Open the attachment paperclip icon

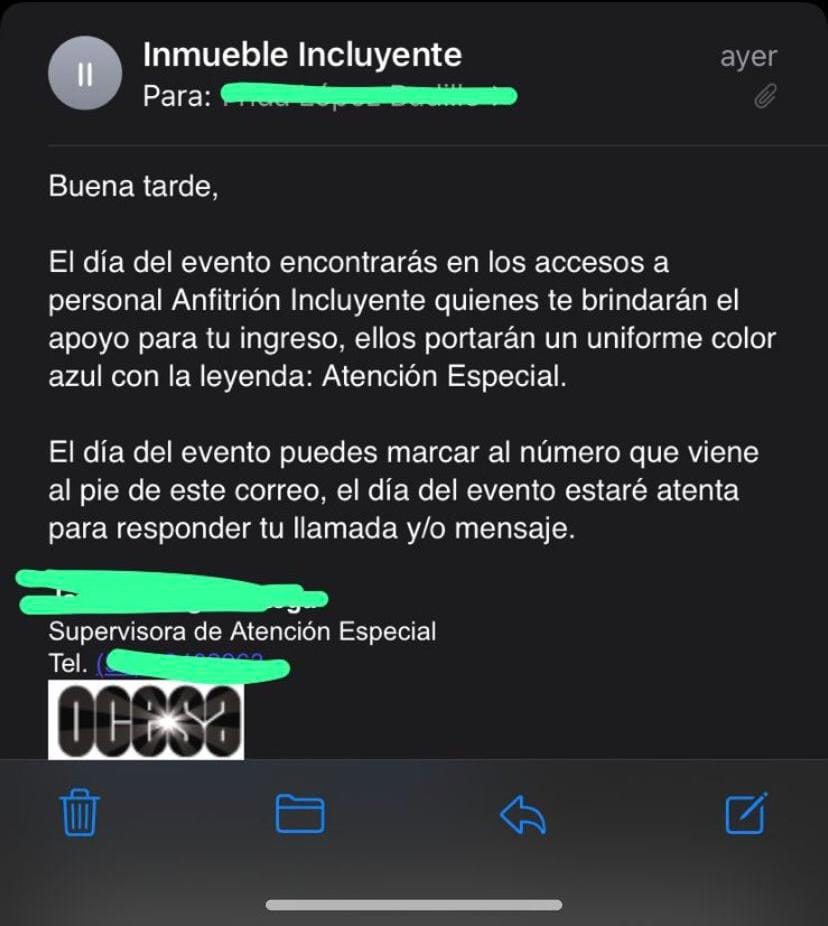[x=764, y=97]
